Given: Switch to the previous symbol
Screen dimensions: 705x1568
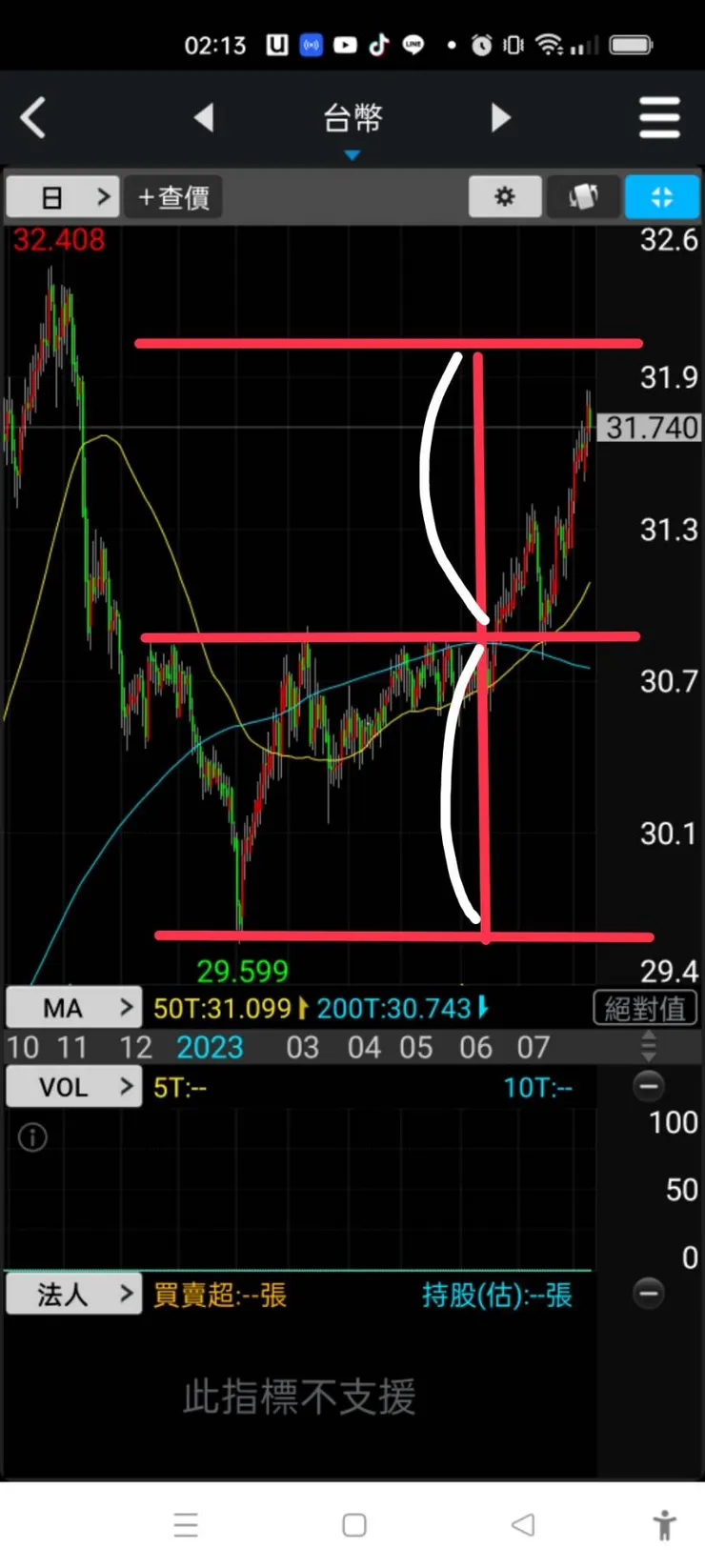Looking at the screenshot, I should click(203, 118).
